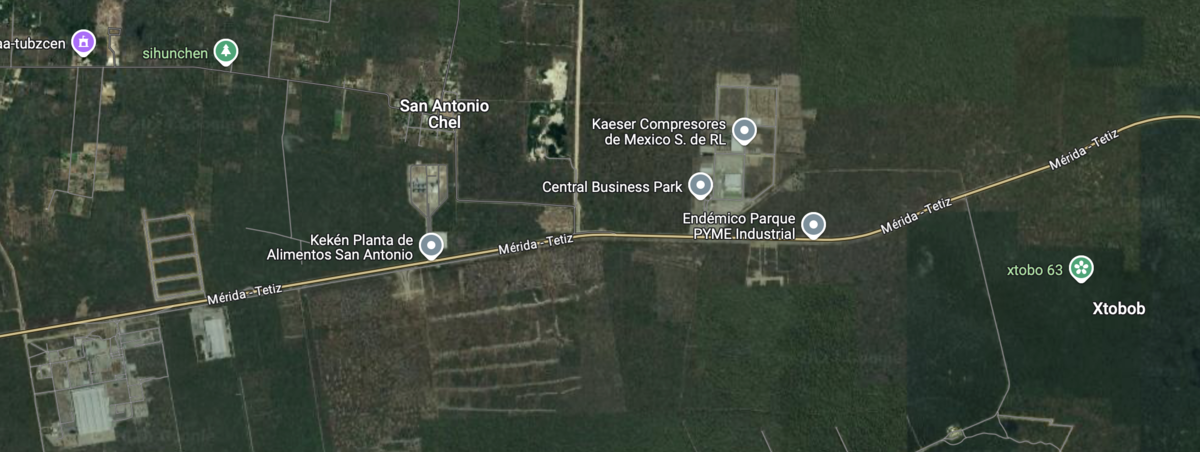Open the Endémico Parque PYME Industrial marker
Viewport: 1200px width, 452px height.
814,225
